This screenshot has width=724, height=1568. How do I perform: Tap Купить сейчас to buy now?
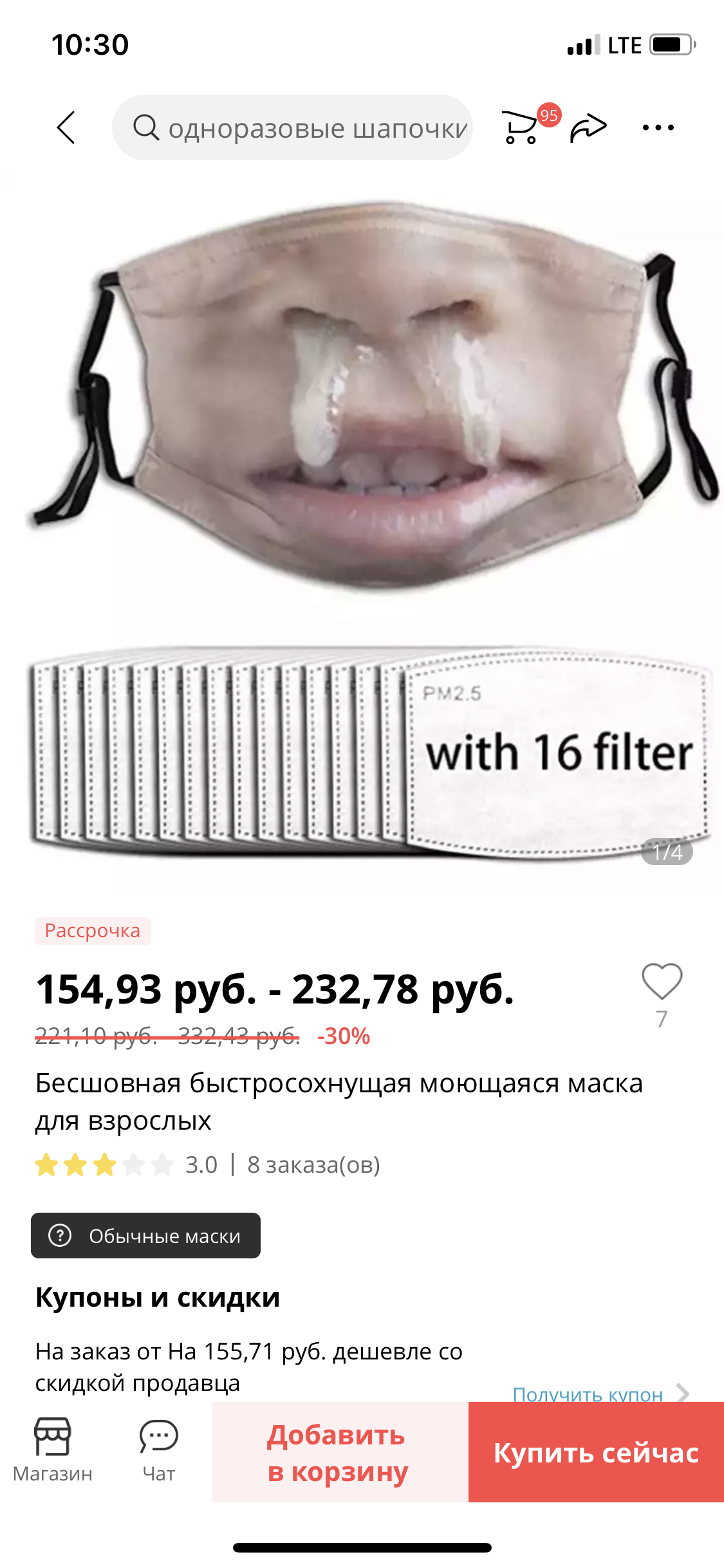[x=596, y=1452]
